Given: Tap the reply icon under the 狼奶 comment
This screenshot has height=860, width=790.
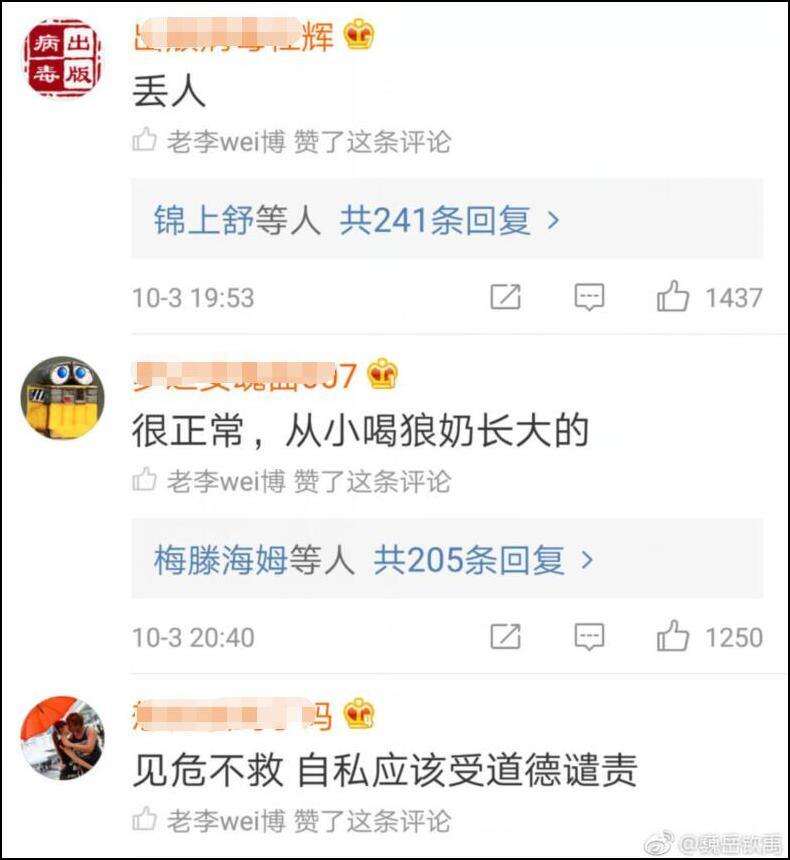Looking at the screenshot, I should tap(590, 637).
